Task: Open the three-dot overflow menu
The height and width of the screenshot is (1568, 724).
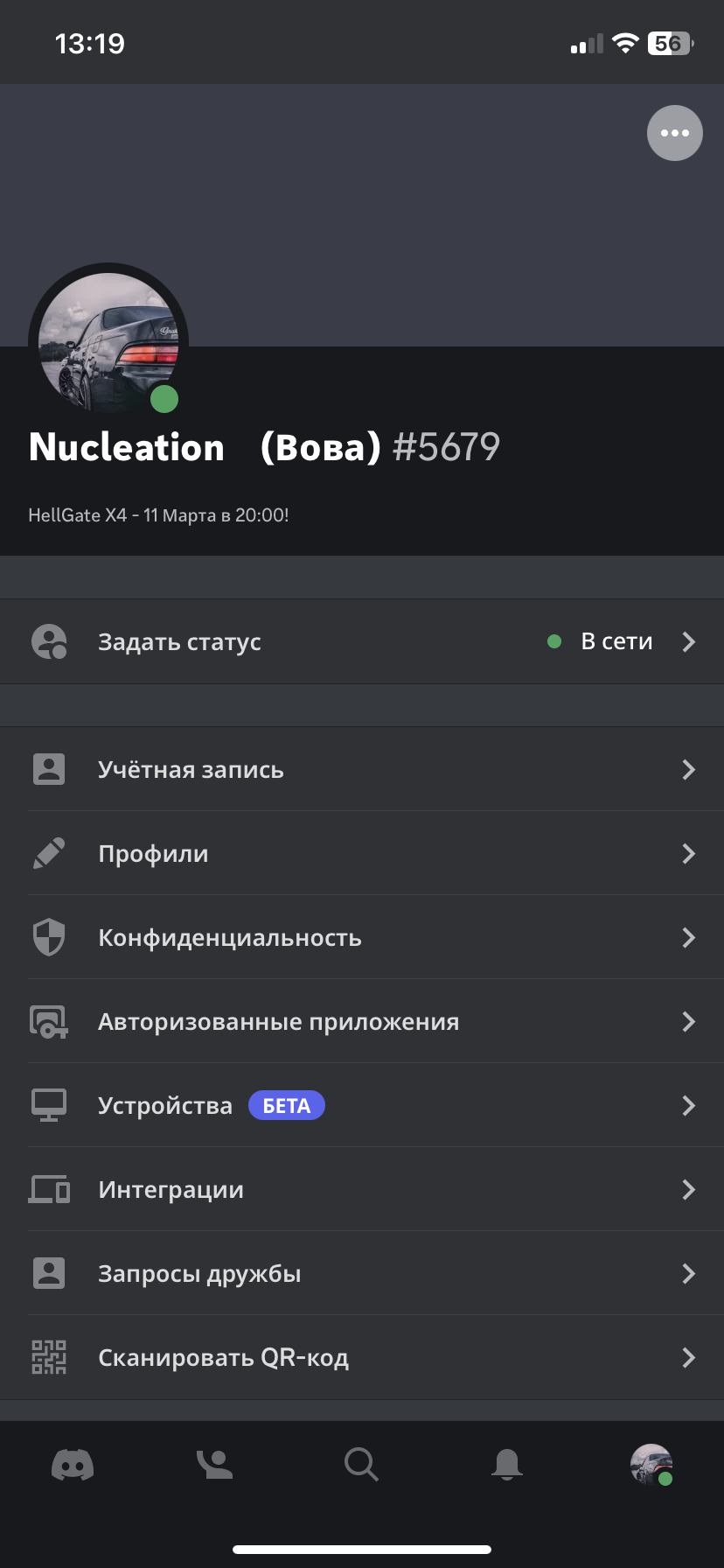Action: tap(674, 133)
